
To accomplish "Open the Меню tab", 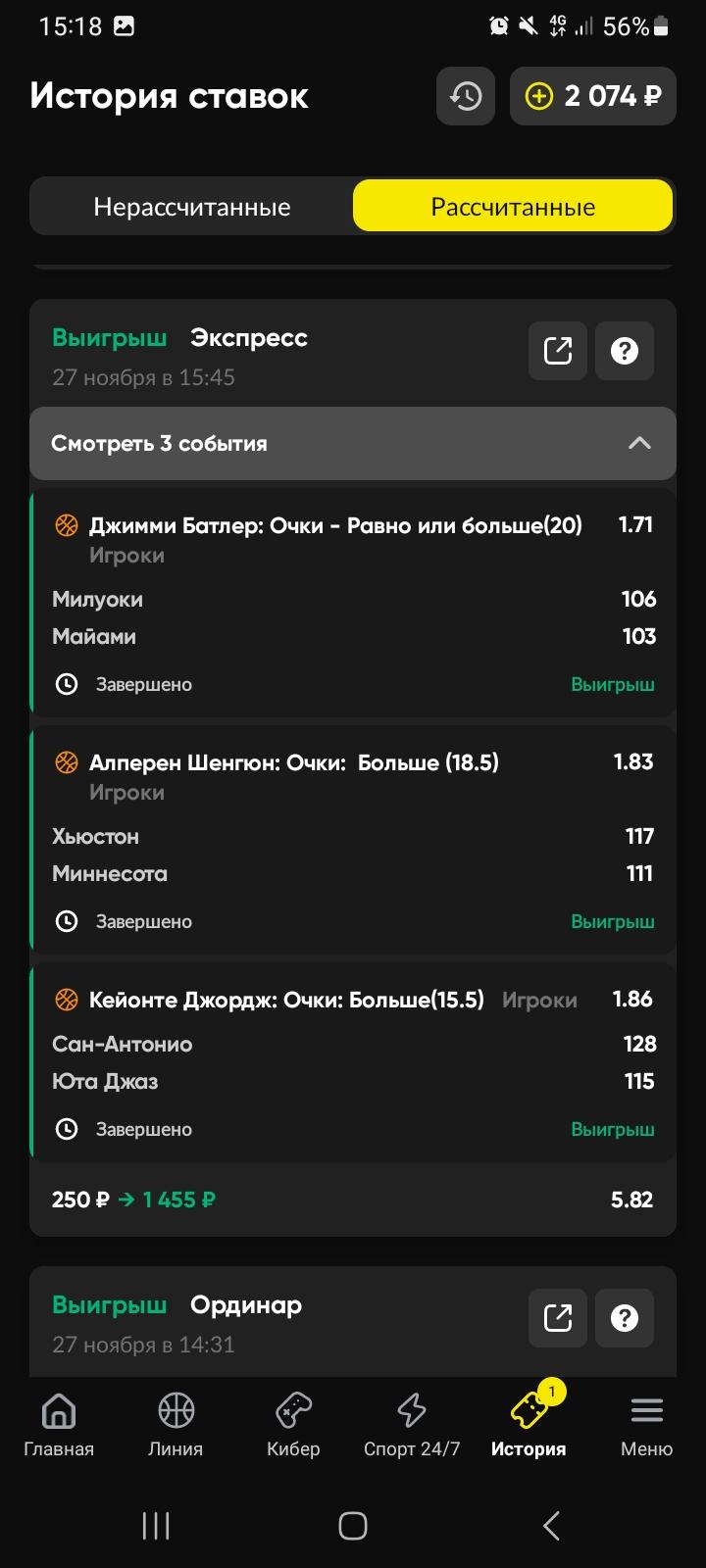I will coord(647,1426).
